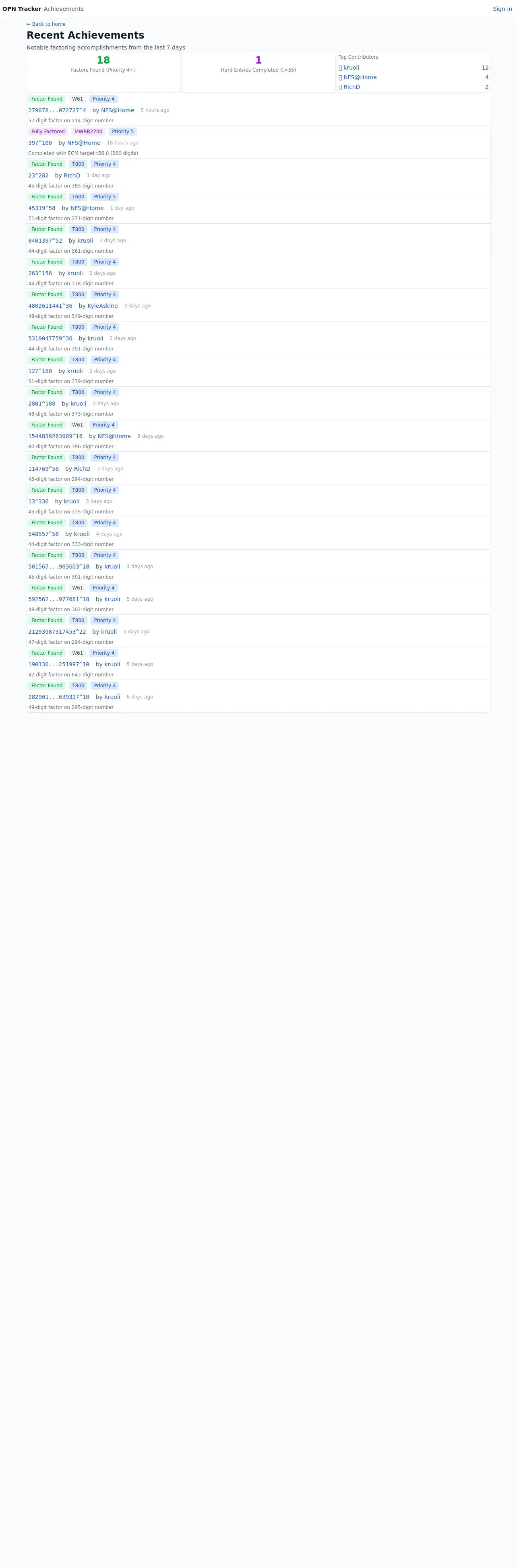View contributor KyleAskine's profile
517x1568 pixels.
(x=102, y=305)
